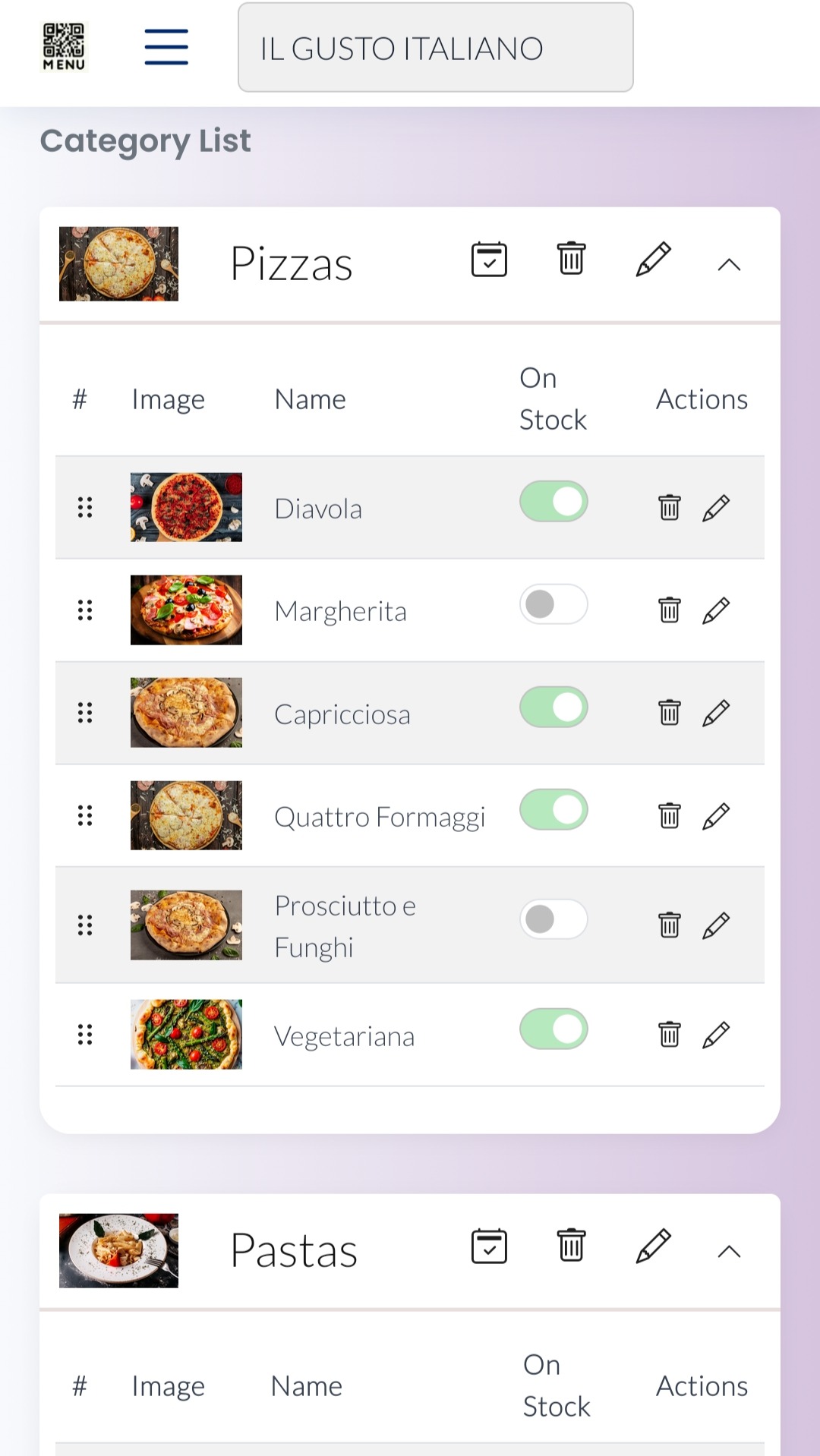Viewport: 820px width, 1456px height.
Task: Toggle Diavola off stock
Action: (x=553, y=501)
